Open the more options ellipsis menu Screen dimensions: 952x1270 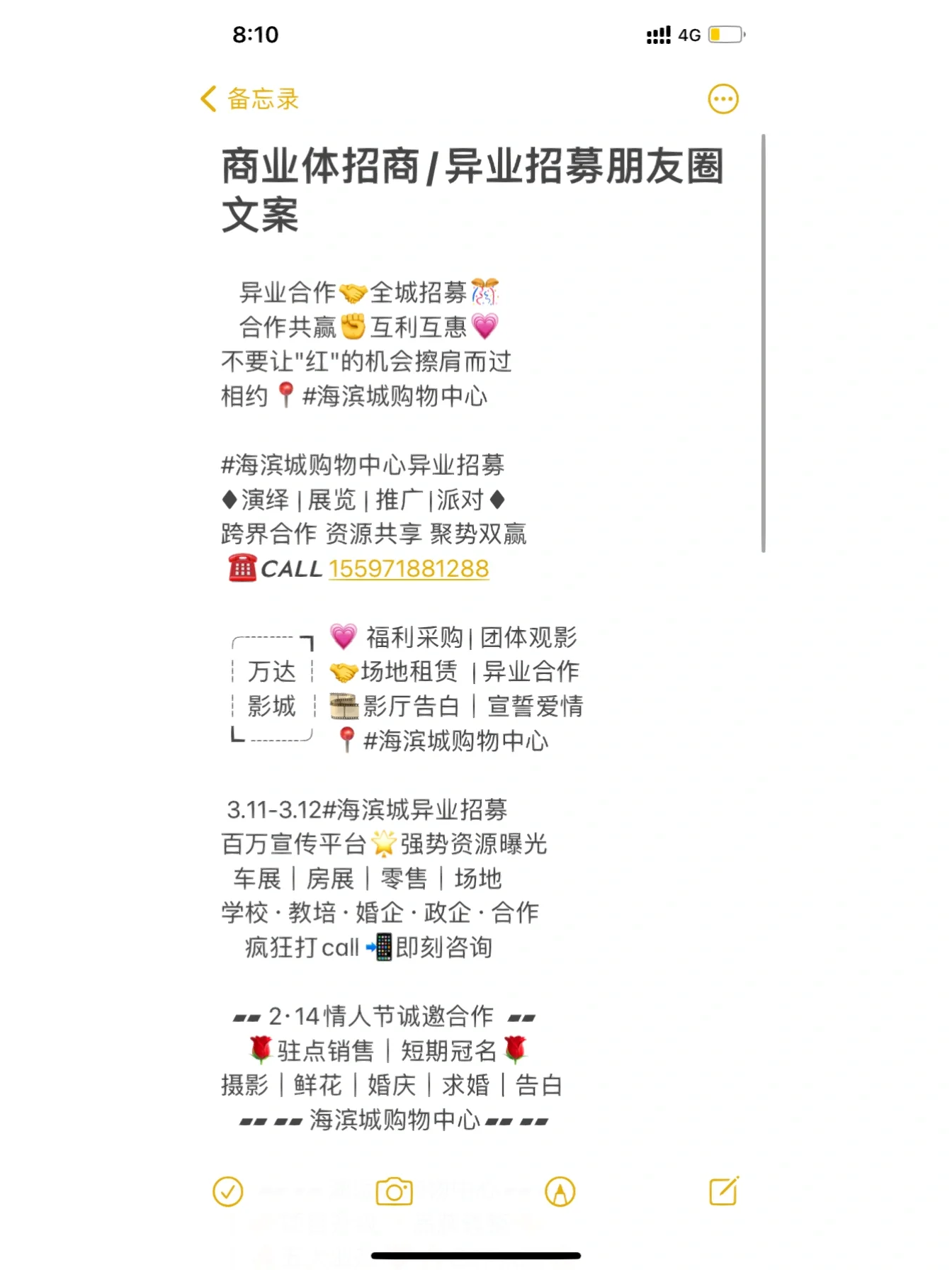coord(722,99)
